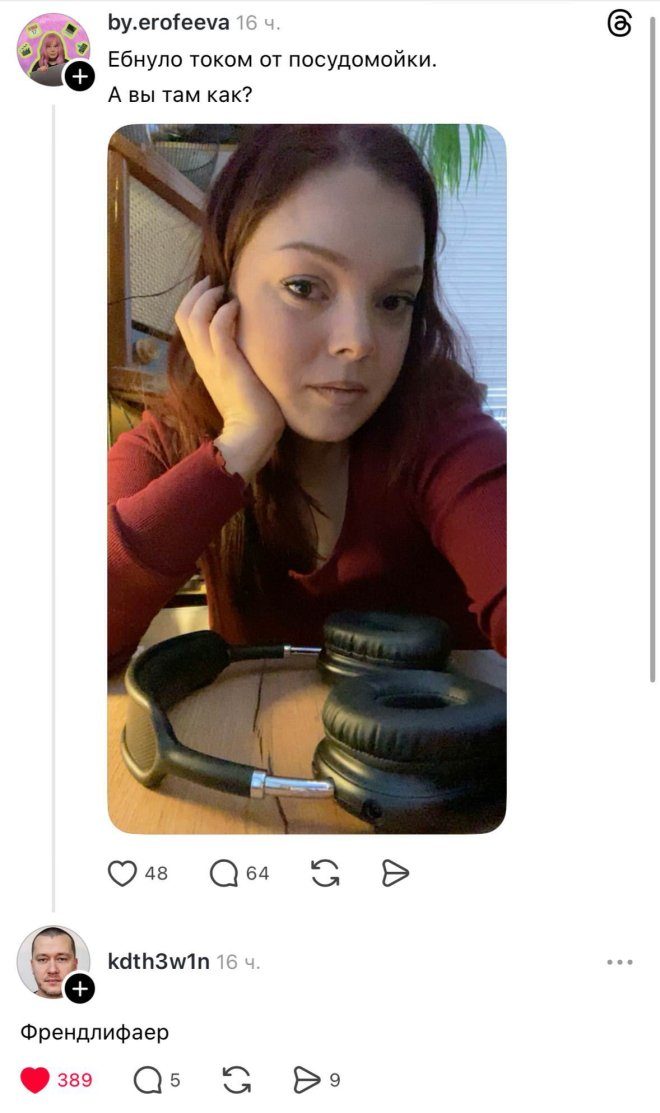Repost kdth3w1n's reply
This screenshot has height=1113, width=660.
click(x=236, y=1080)
